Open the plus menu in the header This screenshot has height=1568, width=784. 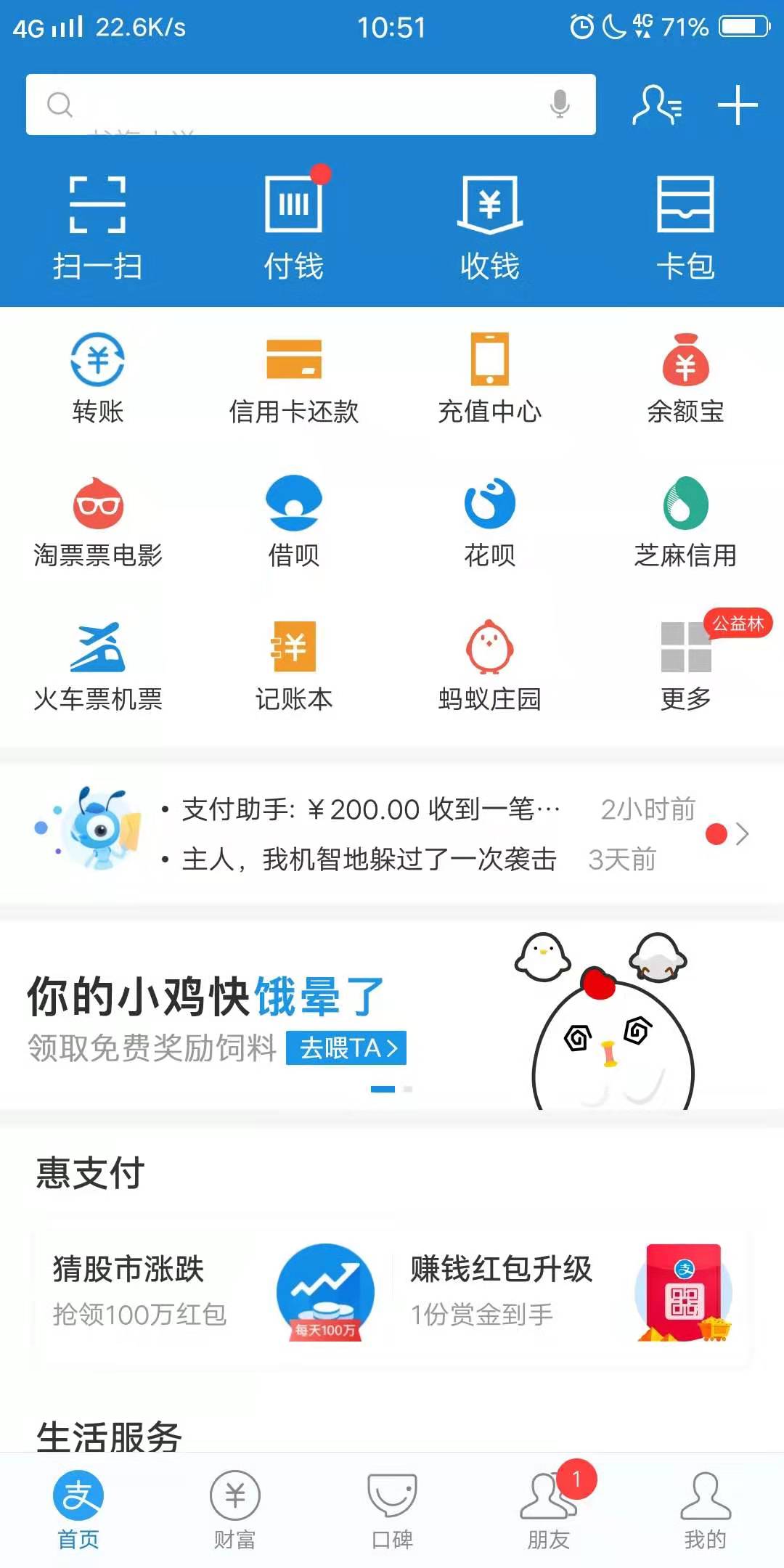tap(737, 105)
